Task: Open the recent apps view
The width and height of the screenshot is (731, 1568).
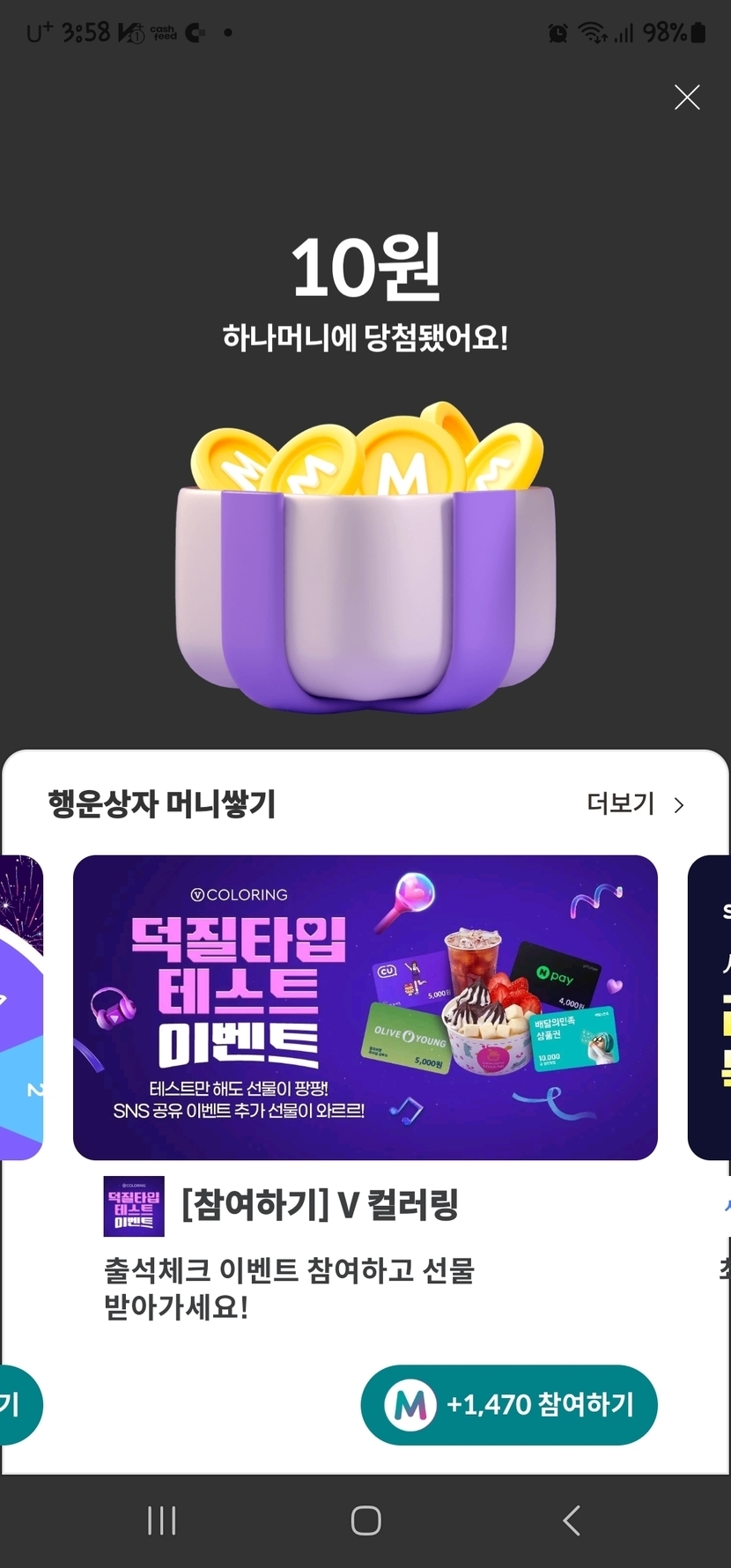Action: [162, 1520]
